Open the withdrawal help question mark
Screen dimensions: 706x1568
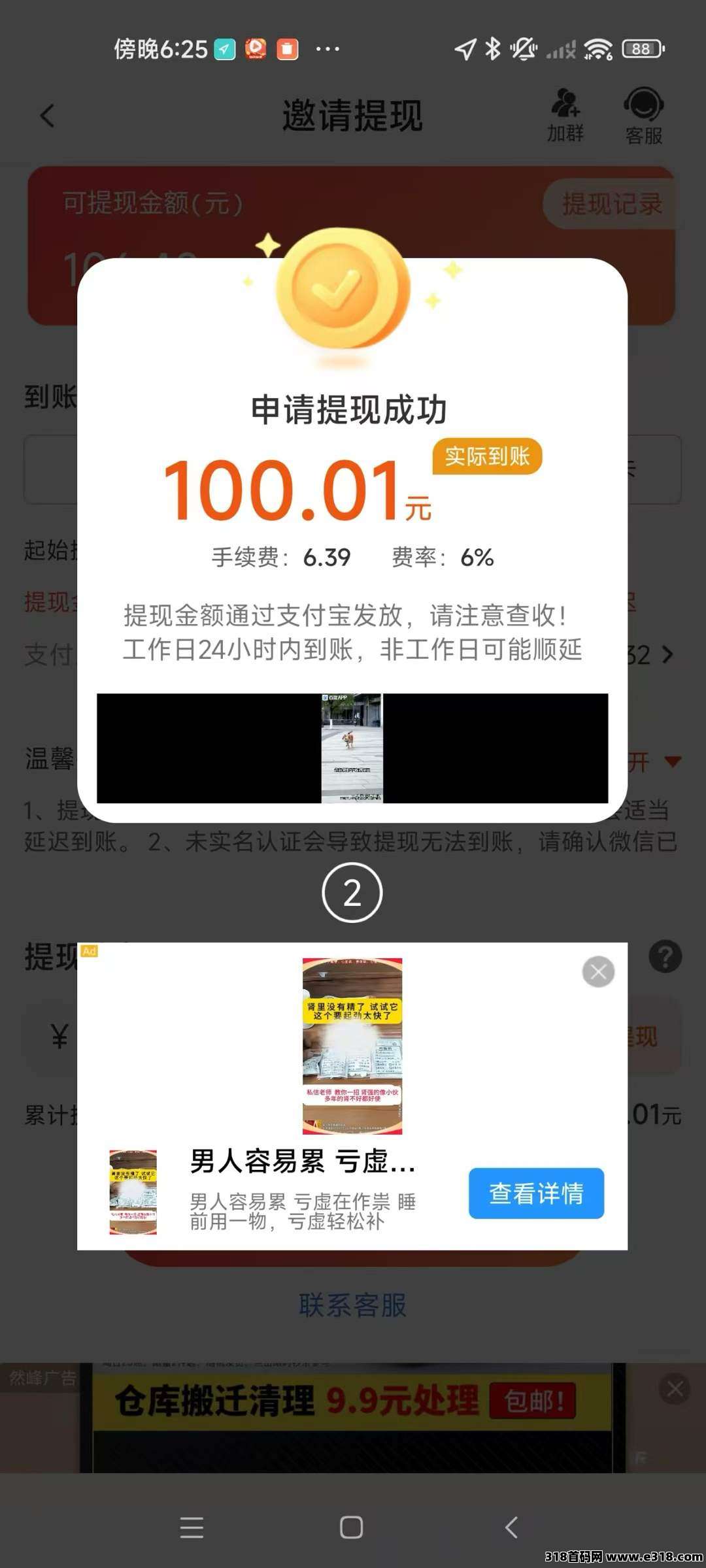point(665,957)
